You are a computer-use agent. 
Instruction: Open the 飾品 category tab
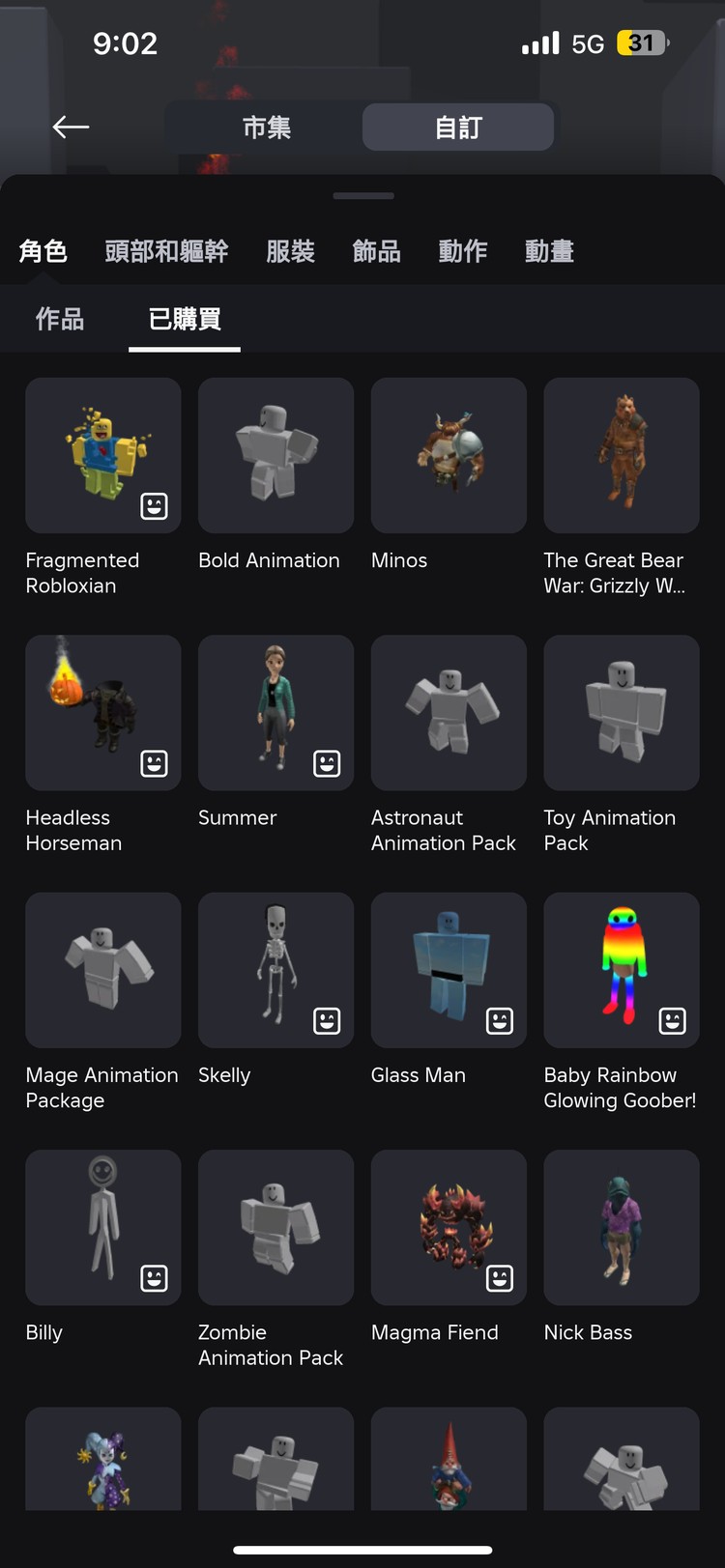(376, 251)
